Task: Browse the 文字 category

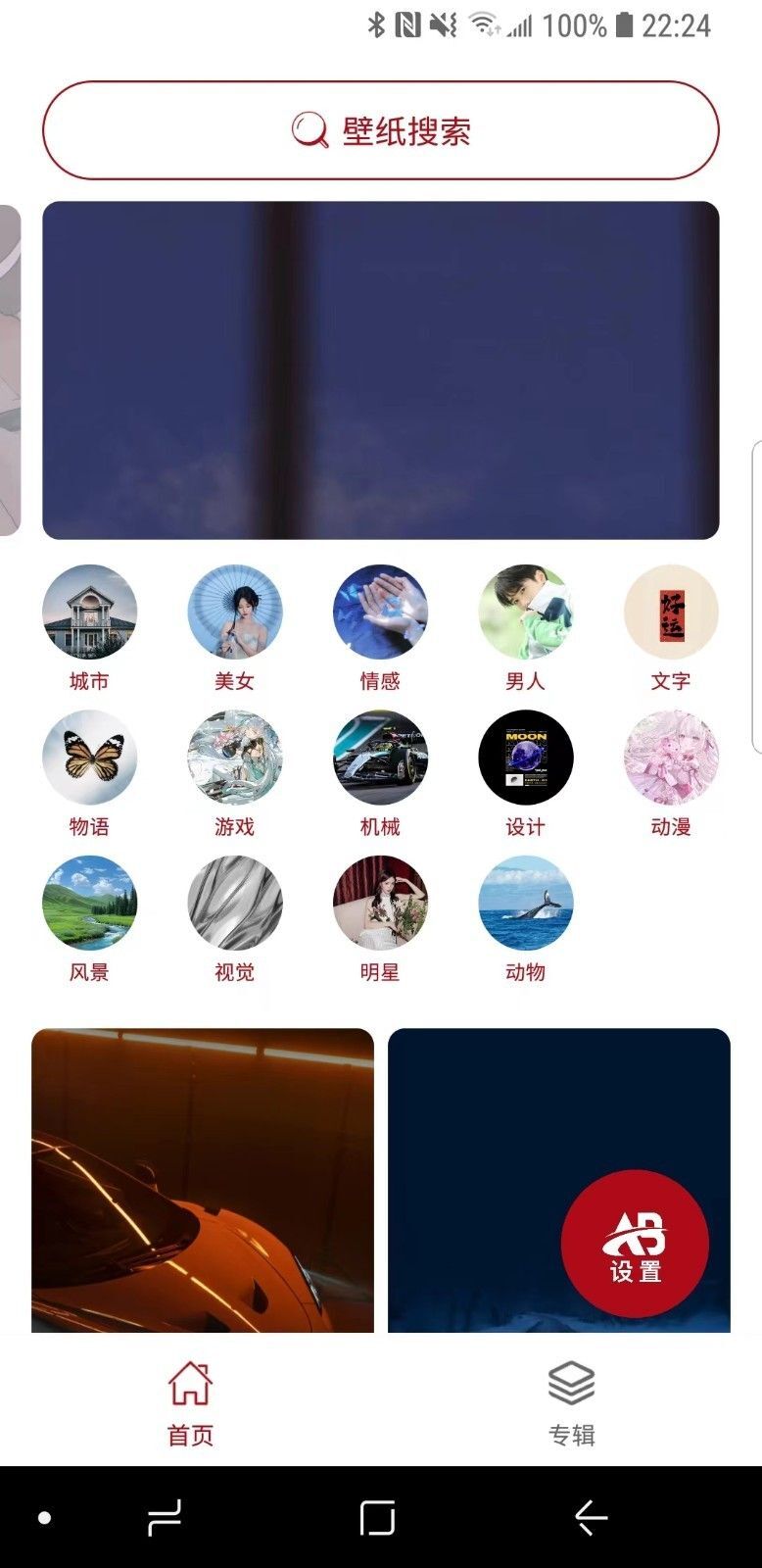Action: 672,612
